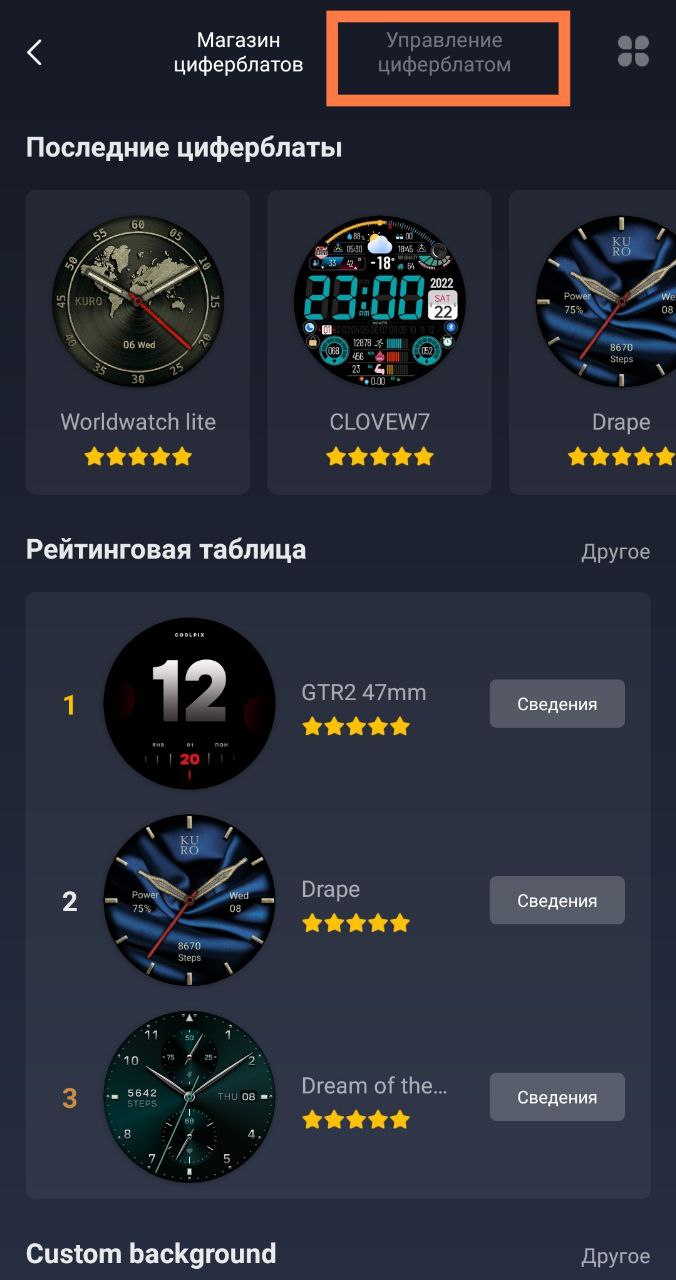Open the GTR2 47mm ranking entry

pos(338,704)
